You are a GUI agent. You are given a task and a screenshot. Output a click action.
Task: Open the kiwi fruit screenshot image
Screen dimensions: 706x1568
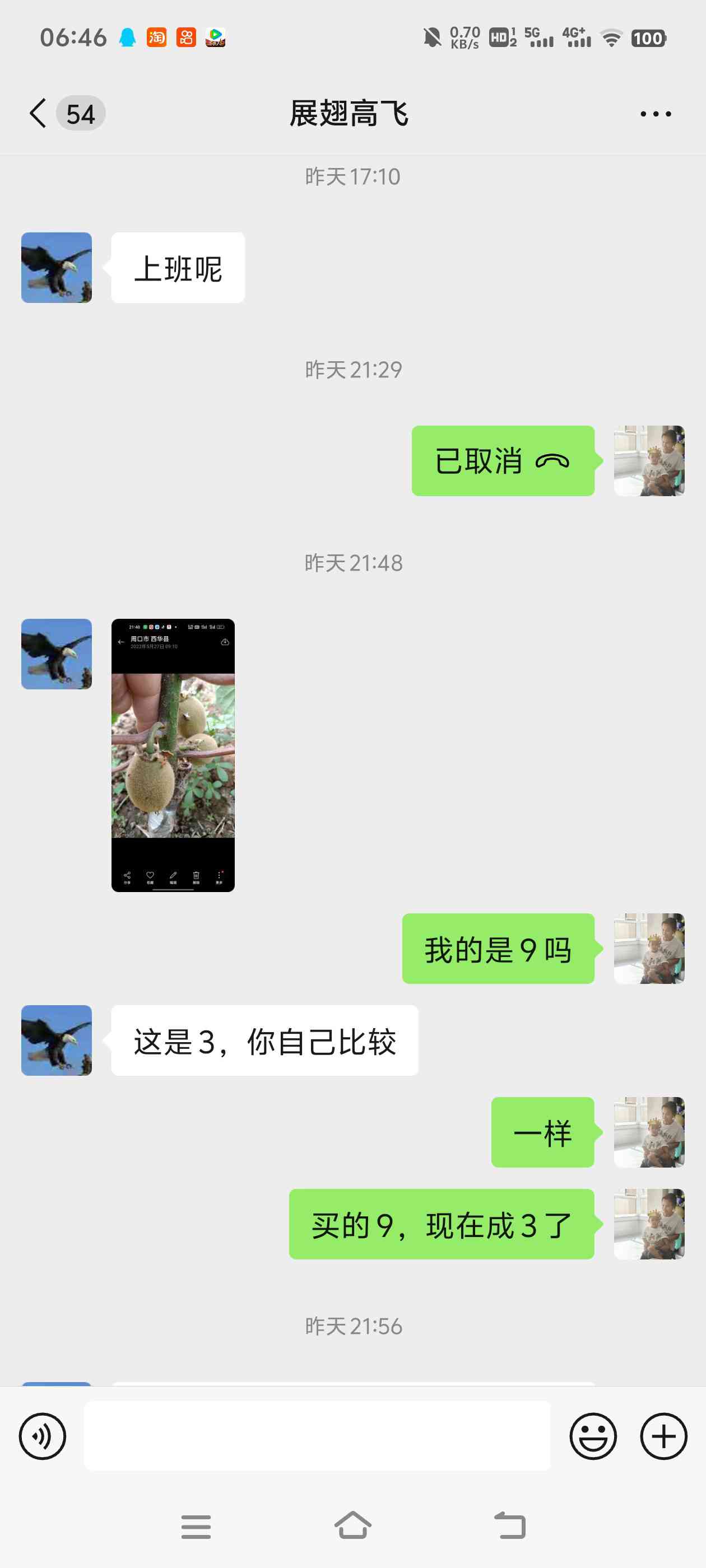[x=173, y=755]
